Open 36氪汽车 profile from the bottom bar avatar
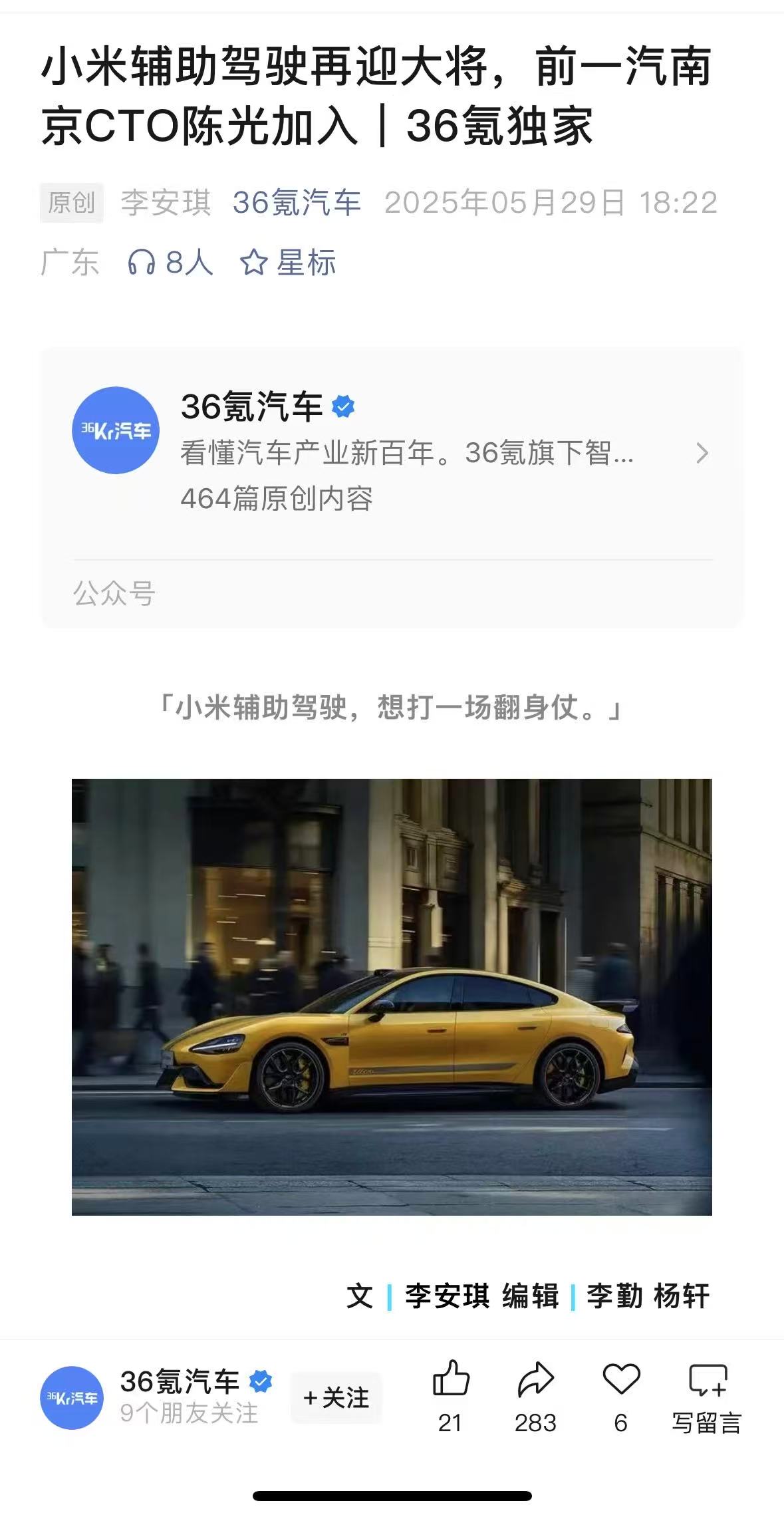This screenshot has height=1517, width=784. pos(72,1398)
